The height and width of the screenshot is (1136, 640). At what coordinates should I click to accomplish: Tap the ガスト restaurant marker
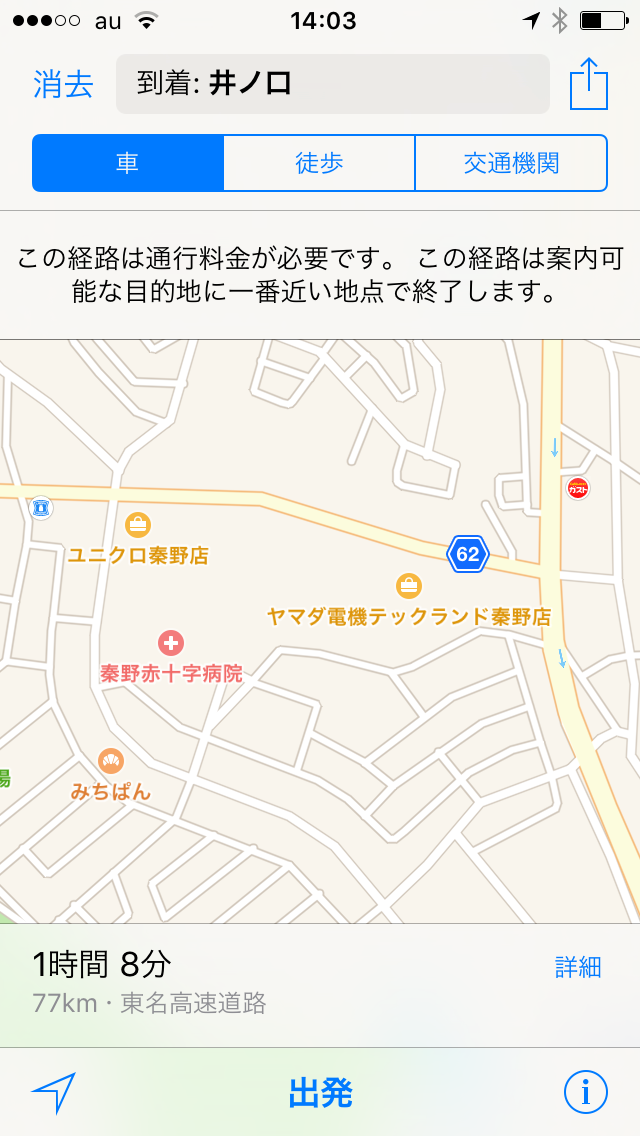(x=578, y=488)
